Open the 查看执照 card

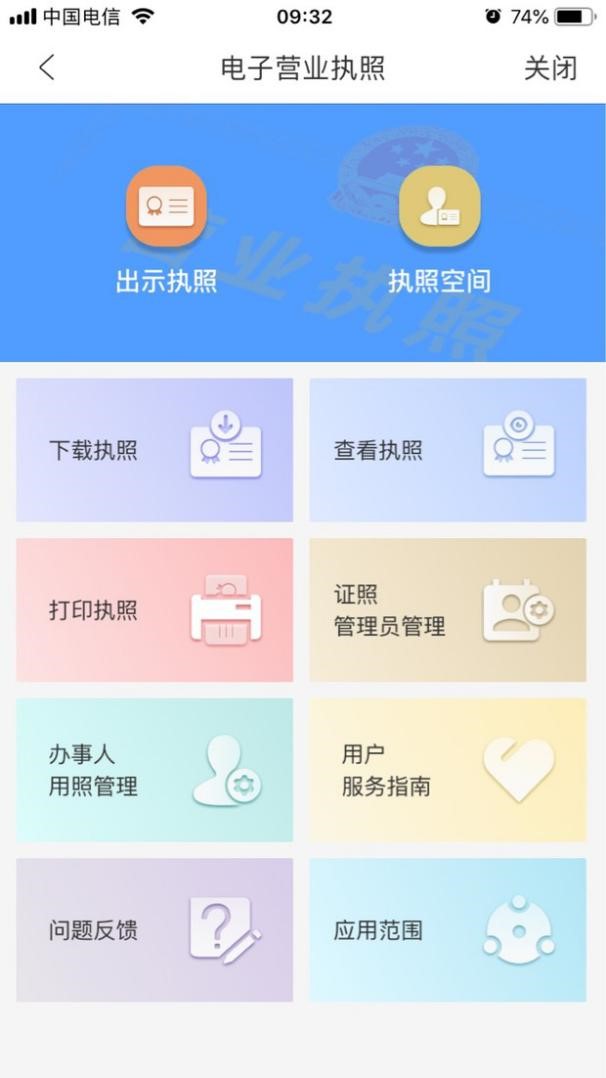pyautogui.click(x=448, y=450)
